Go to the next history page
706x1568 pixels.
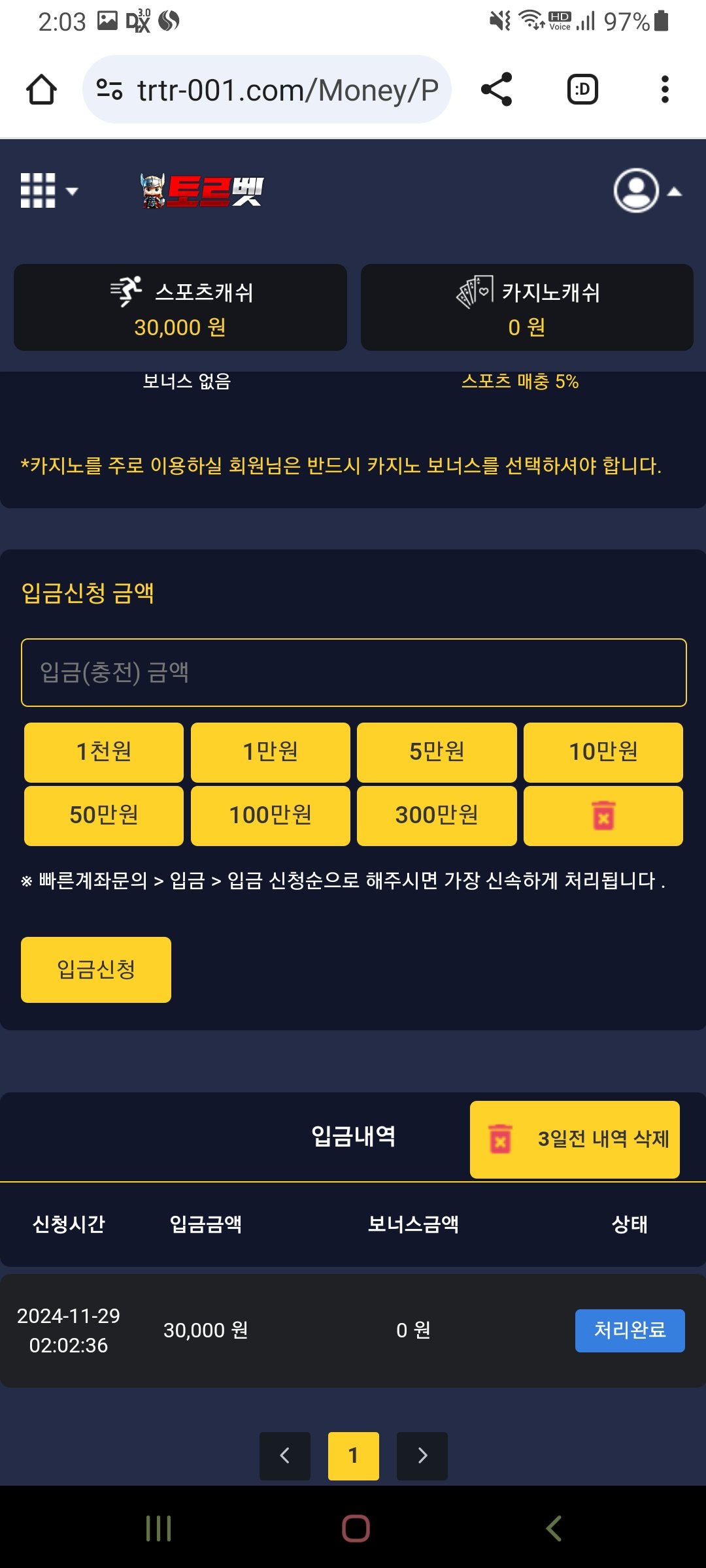[x=422, y=1456]
